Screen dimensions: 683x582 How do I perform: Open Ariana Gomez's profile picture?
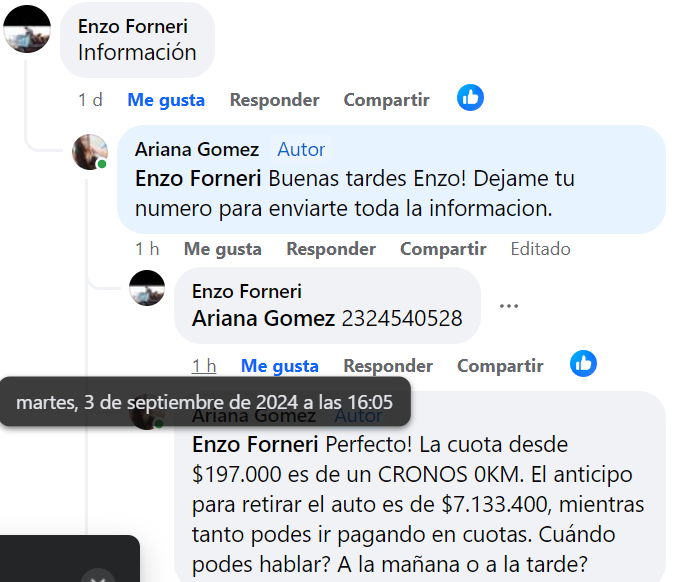tap(90, 151)
